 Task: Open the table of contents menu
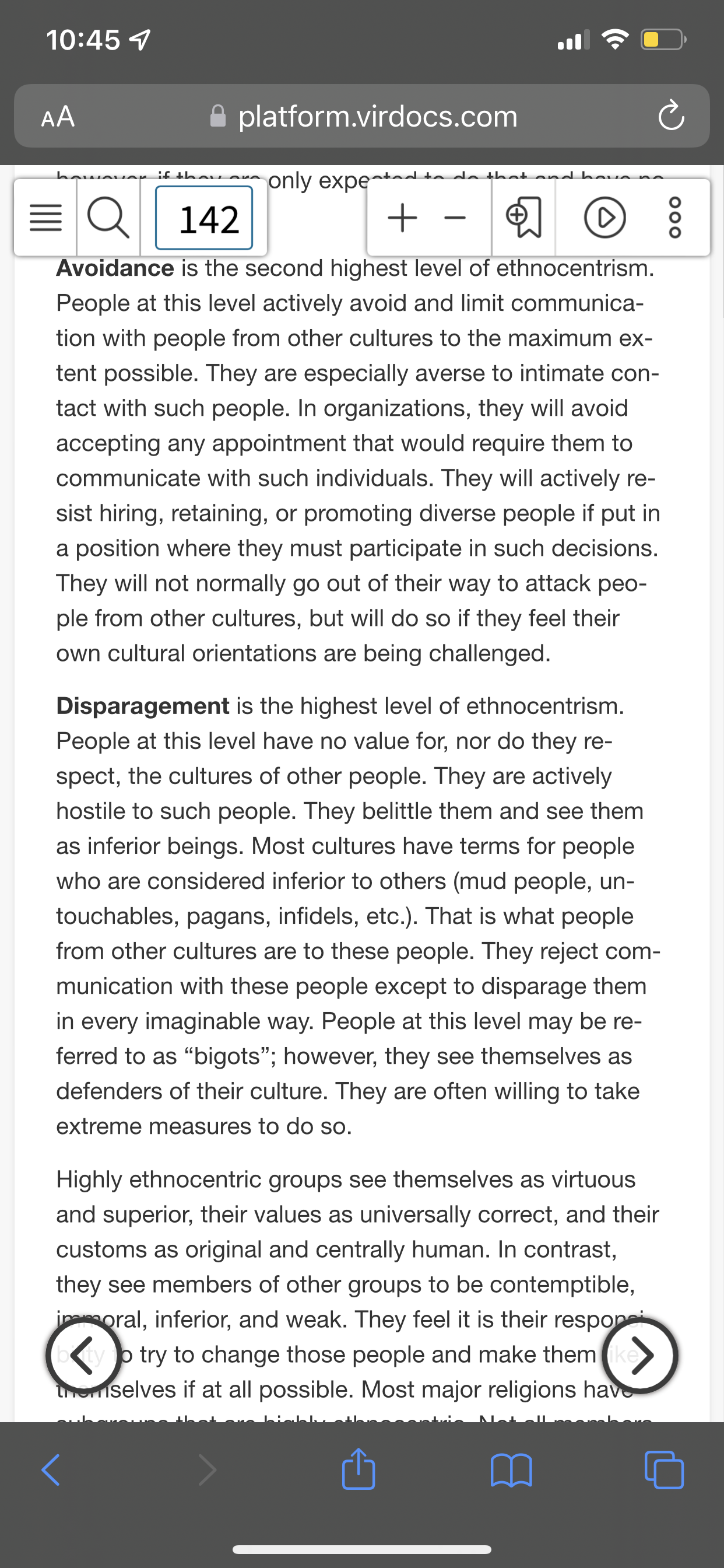(45, 218)
